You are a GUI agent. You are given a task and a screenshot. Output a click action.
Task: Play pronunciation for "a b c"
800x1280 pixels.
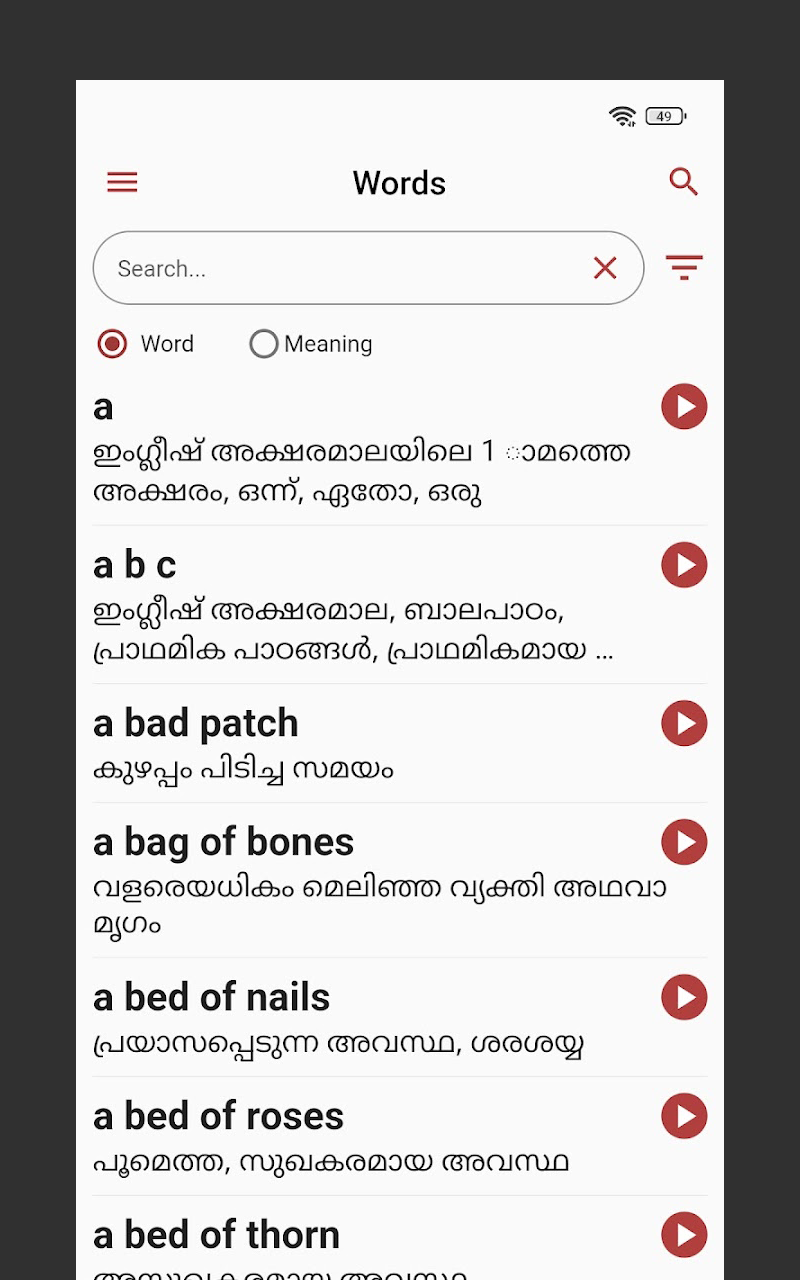tap(684, 565)
